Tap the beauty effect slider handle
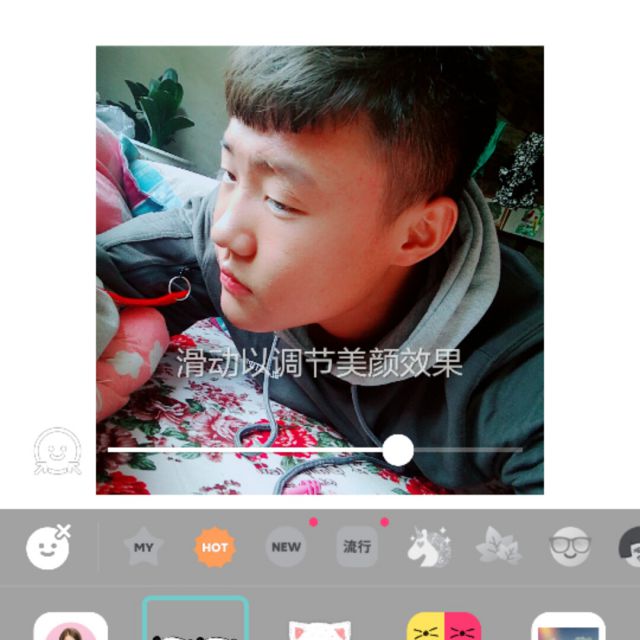Screen dimensions: 640x640 [x=398, y=450]
